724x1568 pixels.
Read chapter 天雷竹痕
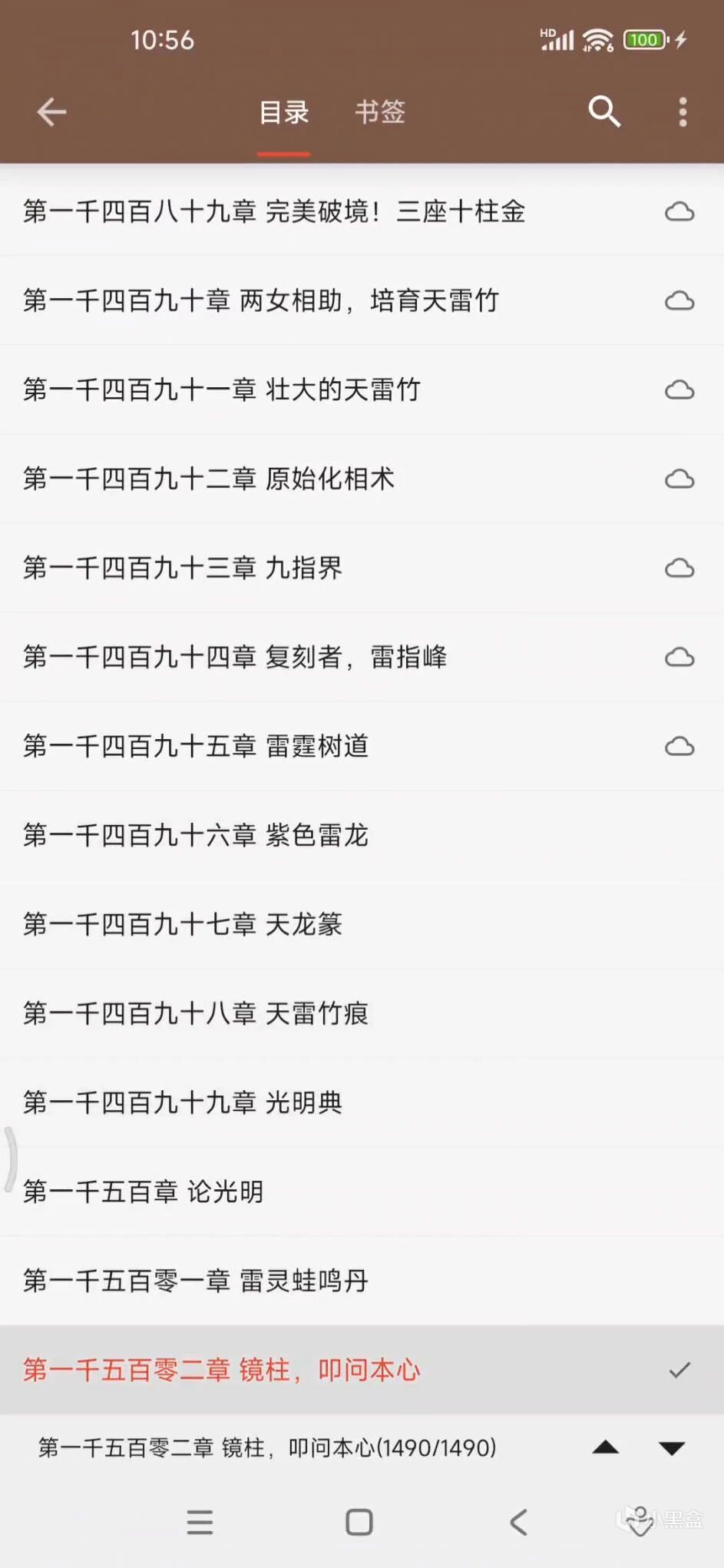click(196, 1013)
